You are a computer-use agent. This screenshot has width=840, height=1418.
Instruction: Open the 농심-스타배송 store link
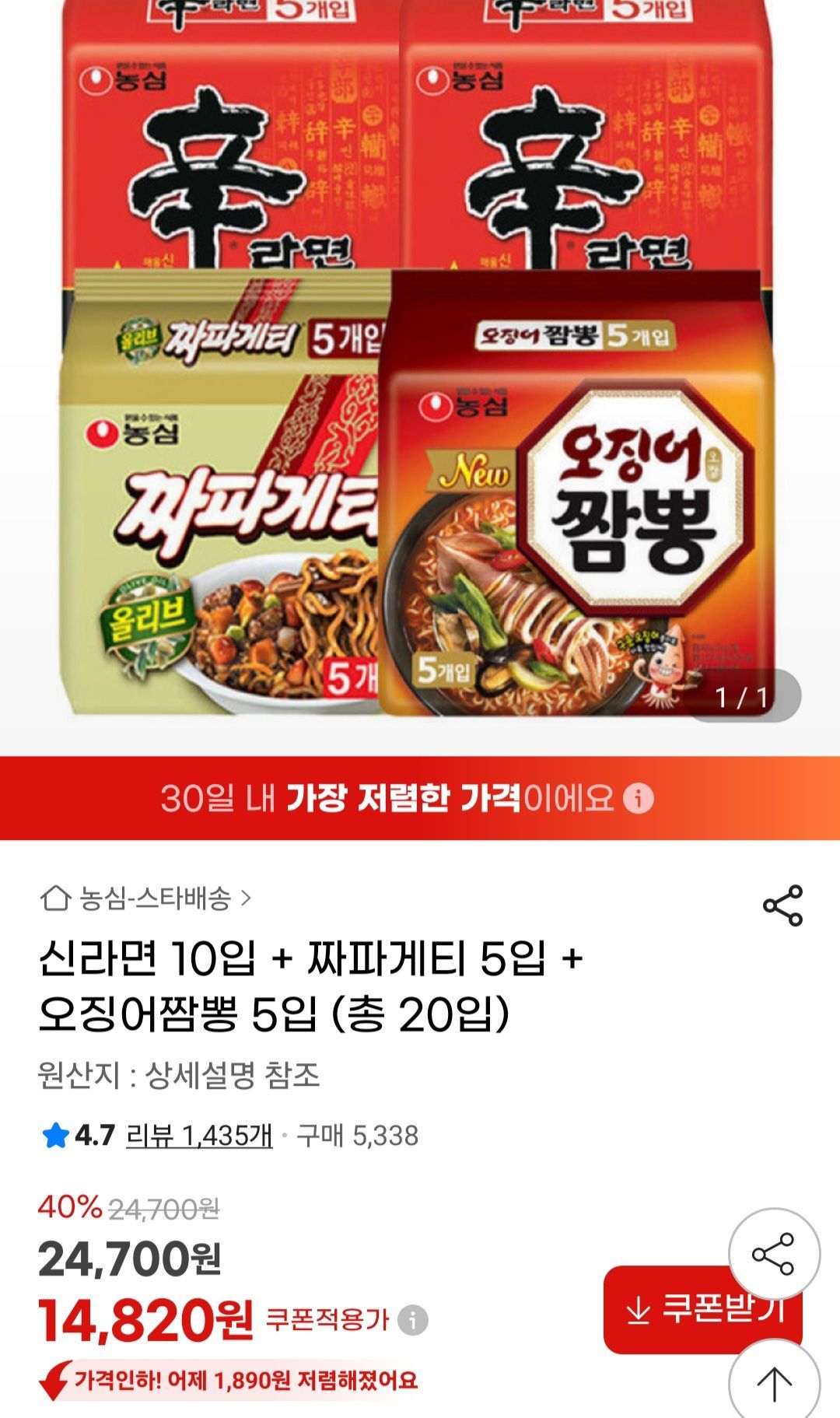(146, 898)
